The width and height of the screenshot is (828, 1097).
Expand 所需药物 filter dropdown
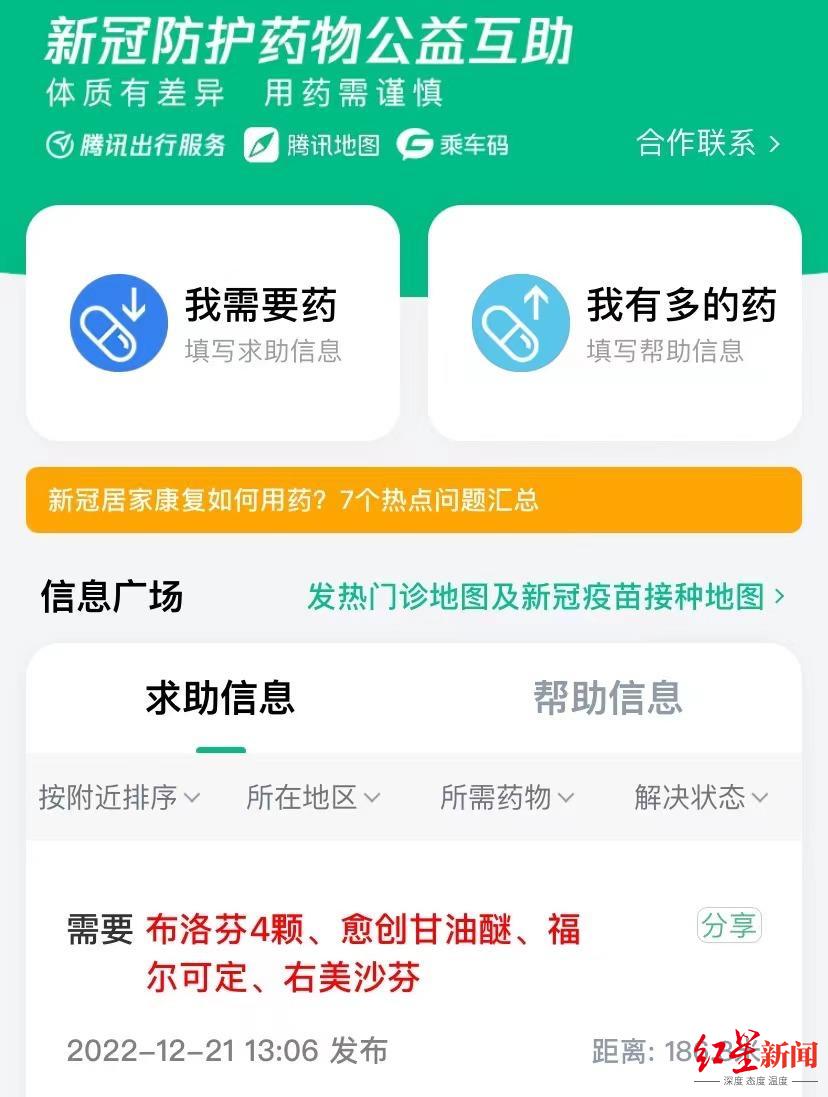click(507, 797)
